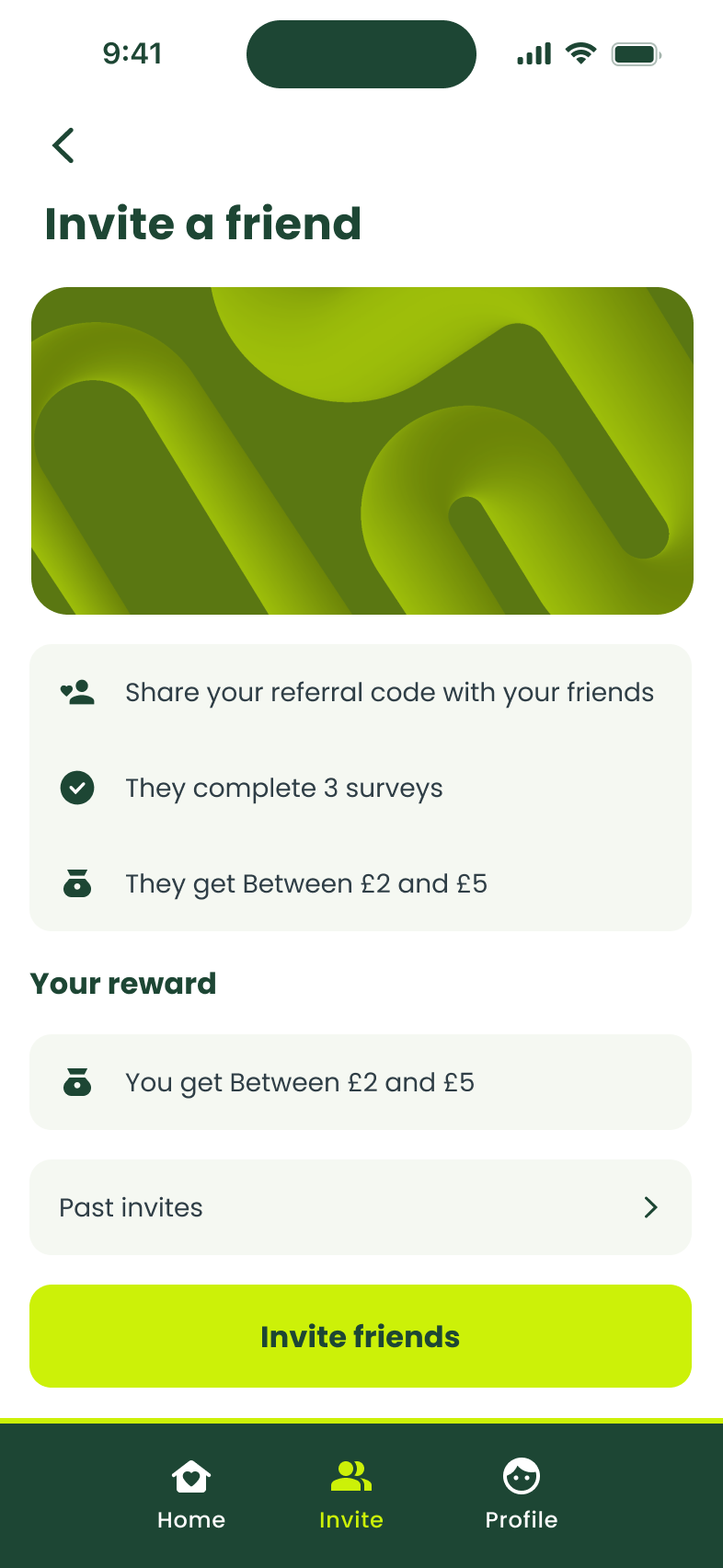Go back using the arrow icon
This screenshot has height=1568, width=723.
pyautogui.click(x=63, y=145)
